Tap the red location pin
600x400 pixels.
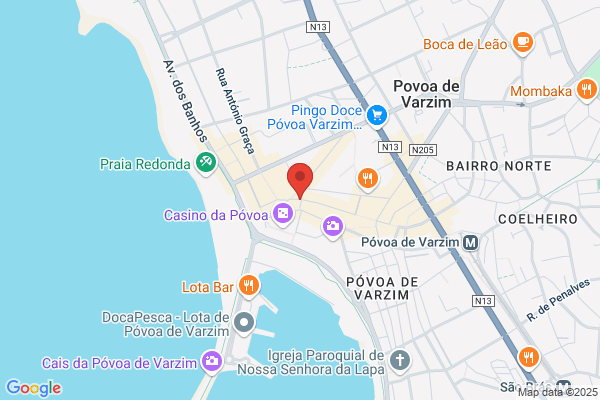300,180
